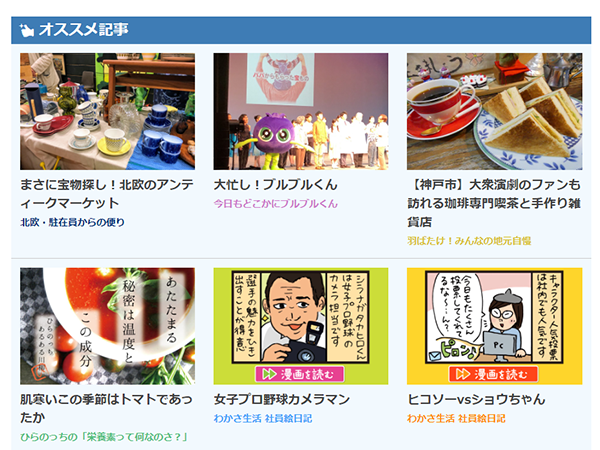Screen dimensions: 600x450
Task: Tap わかさ生活 社員絵日記 under 女子プロ野球カメラマン
Action: coord(263,418)
